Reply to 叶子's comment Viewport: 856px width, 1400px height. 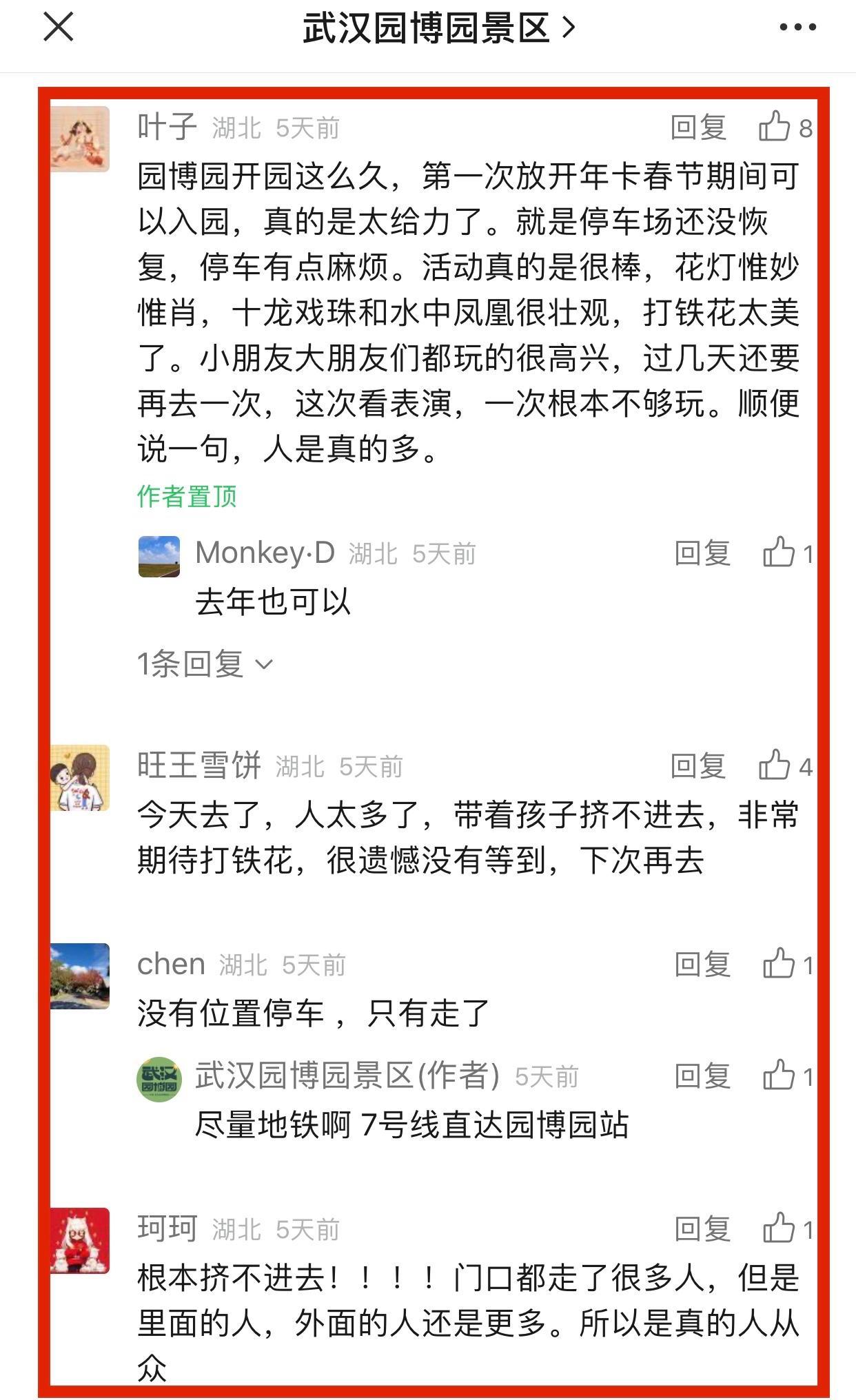click(x=698, y=127)
